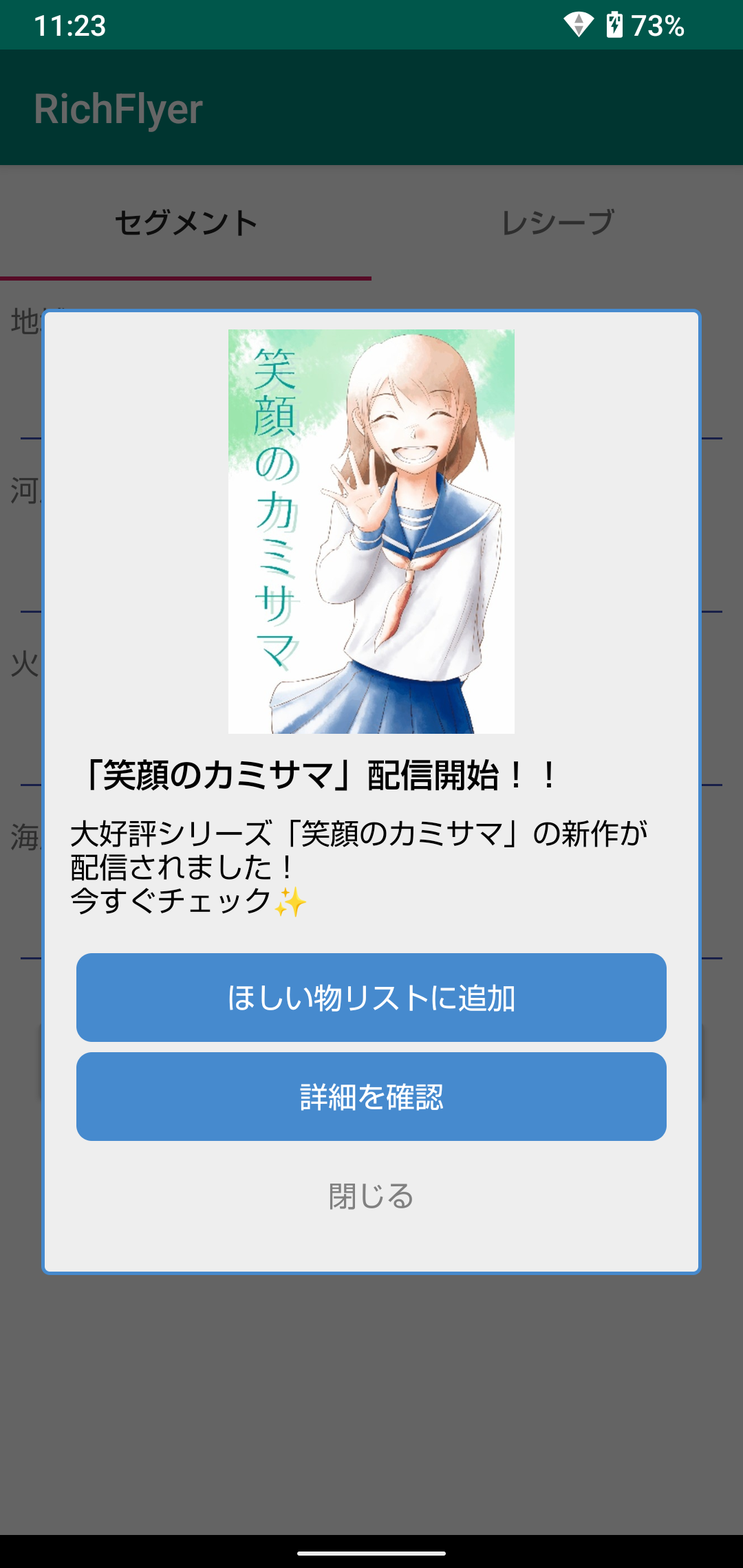Dismiss the dialog with 閉じる
Viewport: 743px width, 1568px height.
click(371, 1196)
